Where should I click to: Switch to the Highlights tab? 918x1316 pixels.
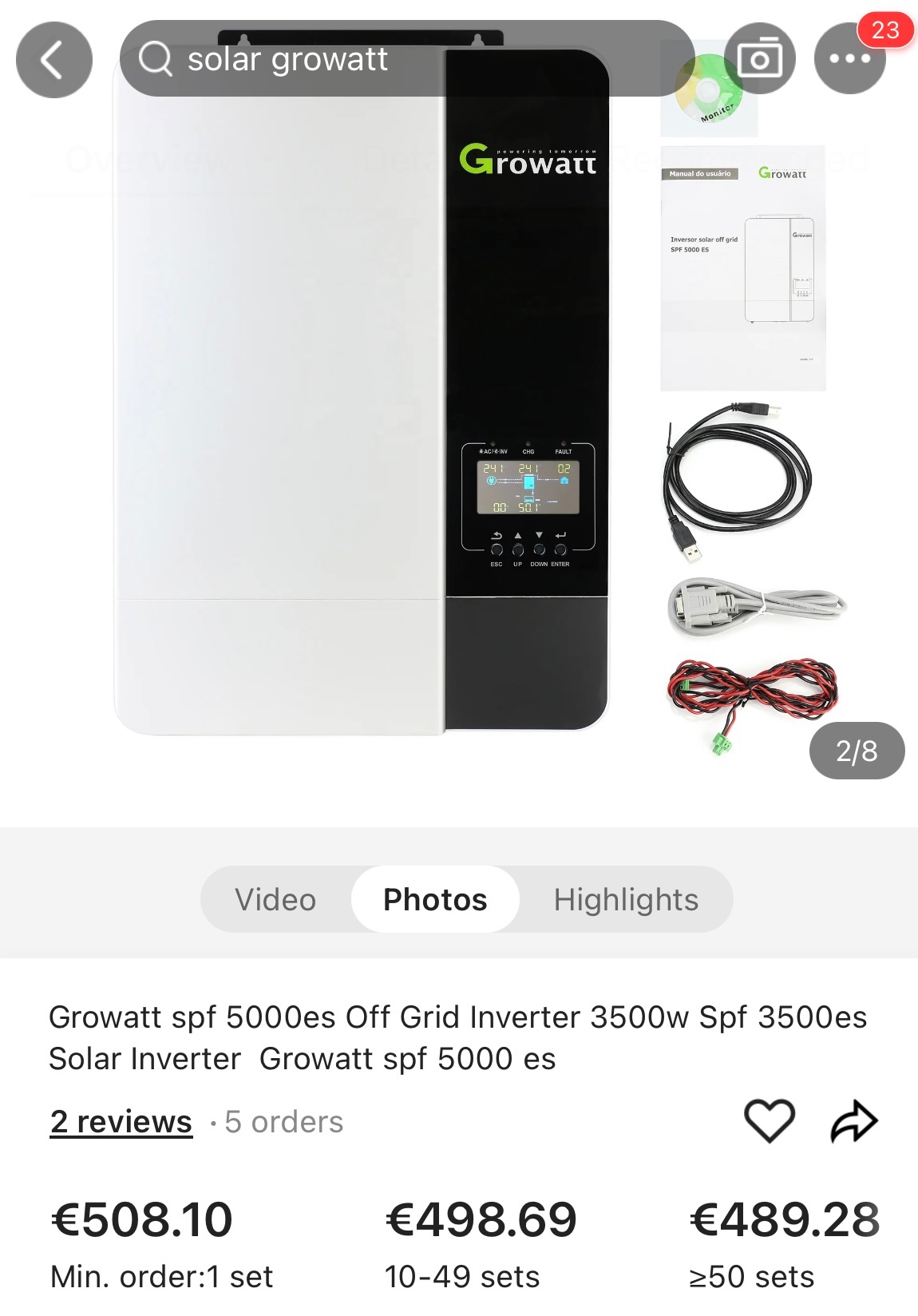click(626, 900)
